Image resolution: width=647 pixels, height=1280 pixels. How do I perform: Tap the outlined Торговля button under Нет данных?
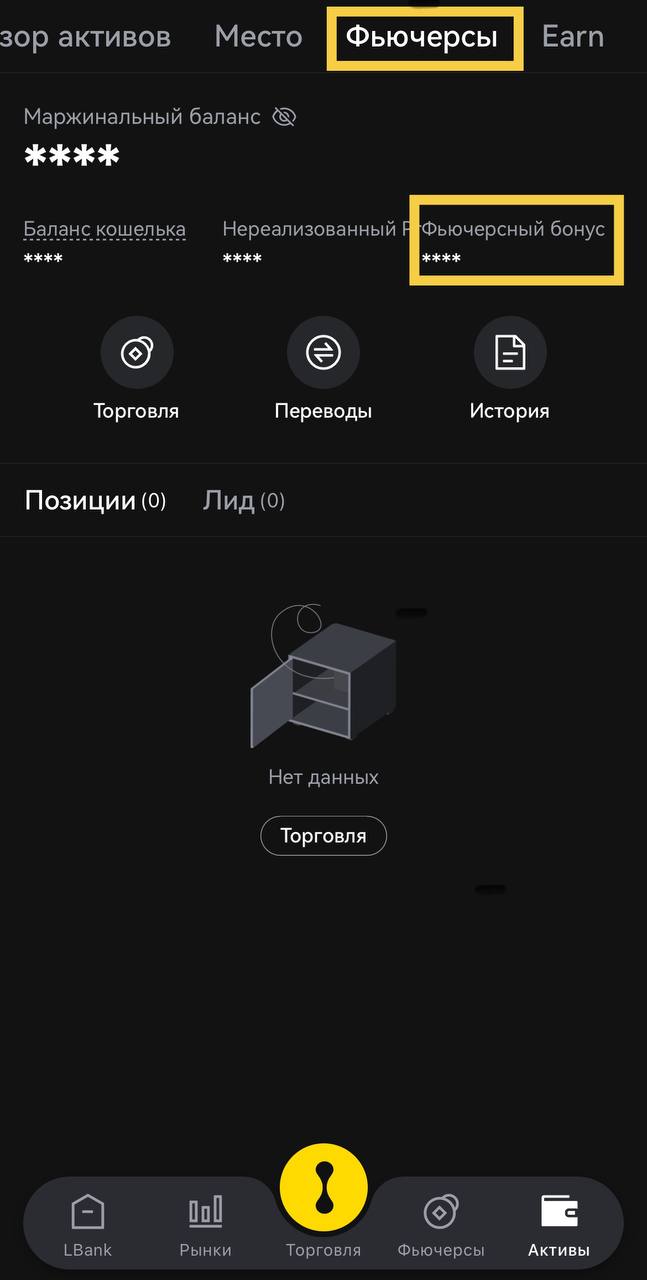(323, 835)
